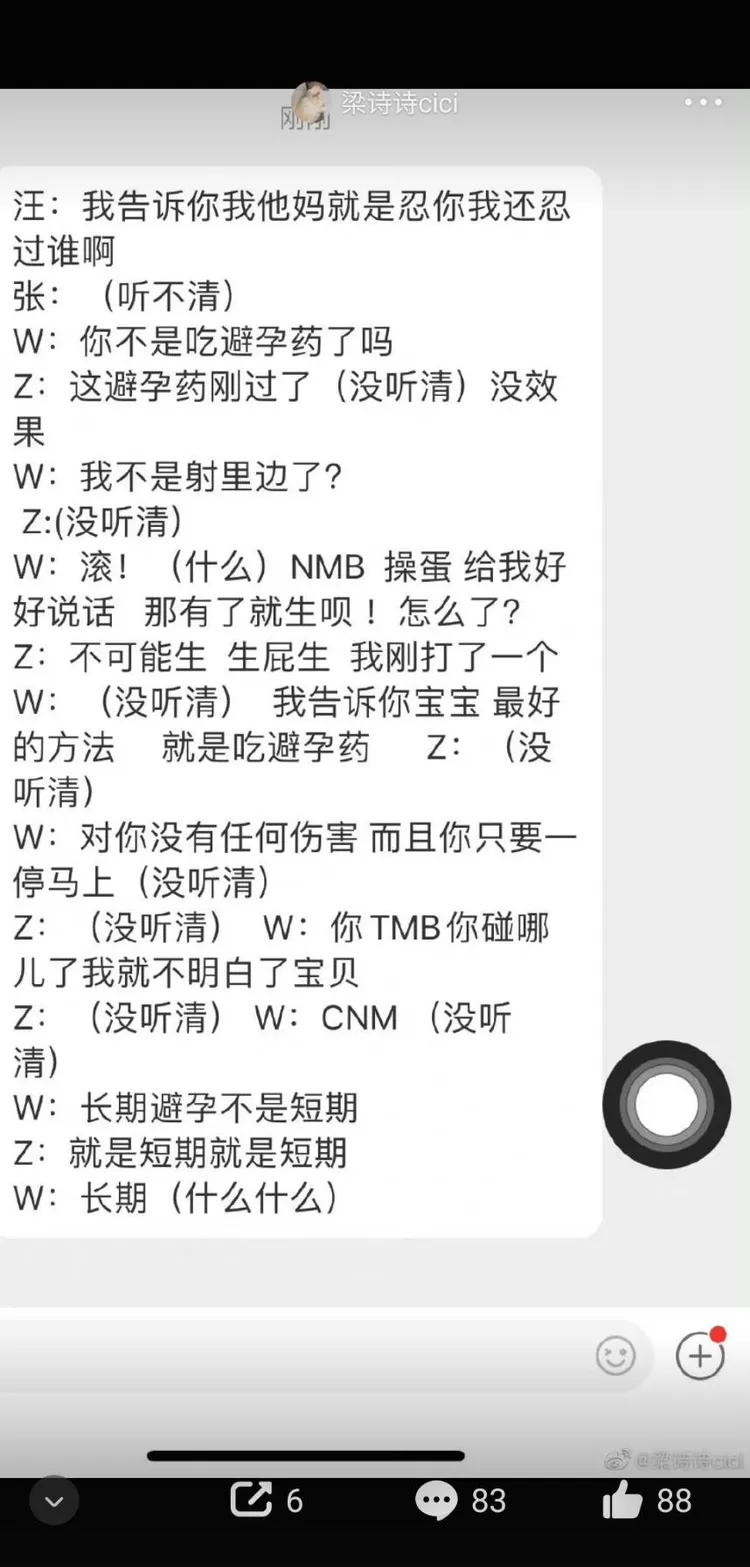This screenshot has width=750, height=1567.
Task: Expand comments by tapping the count 83
Action: pos(488,1500)
